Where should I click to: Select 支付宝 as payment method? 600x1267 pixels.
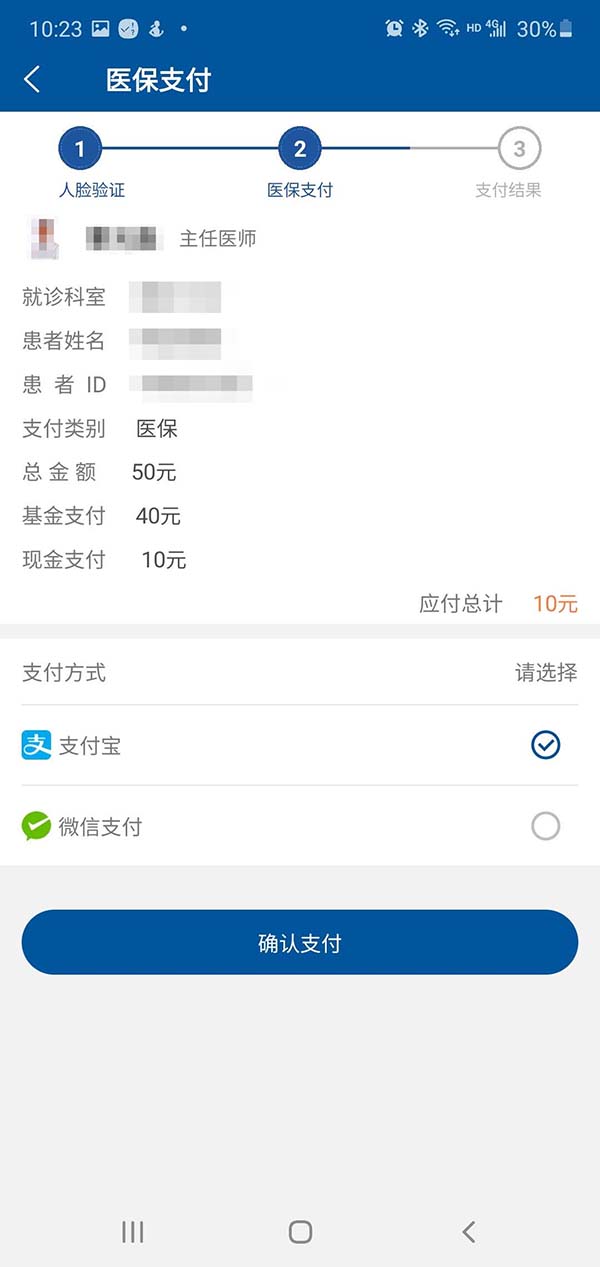click(x=300, y=745)
